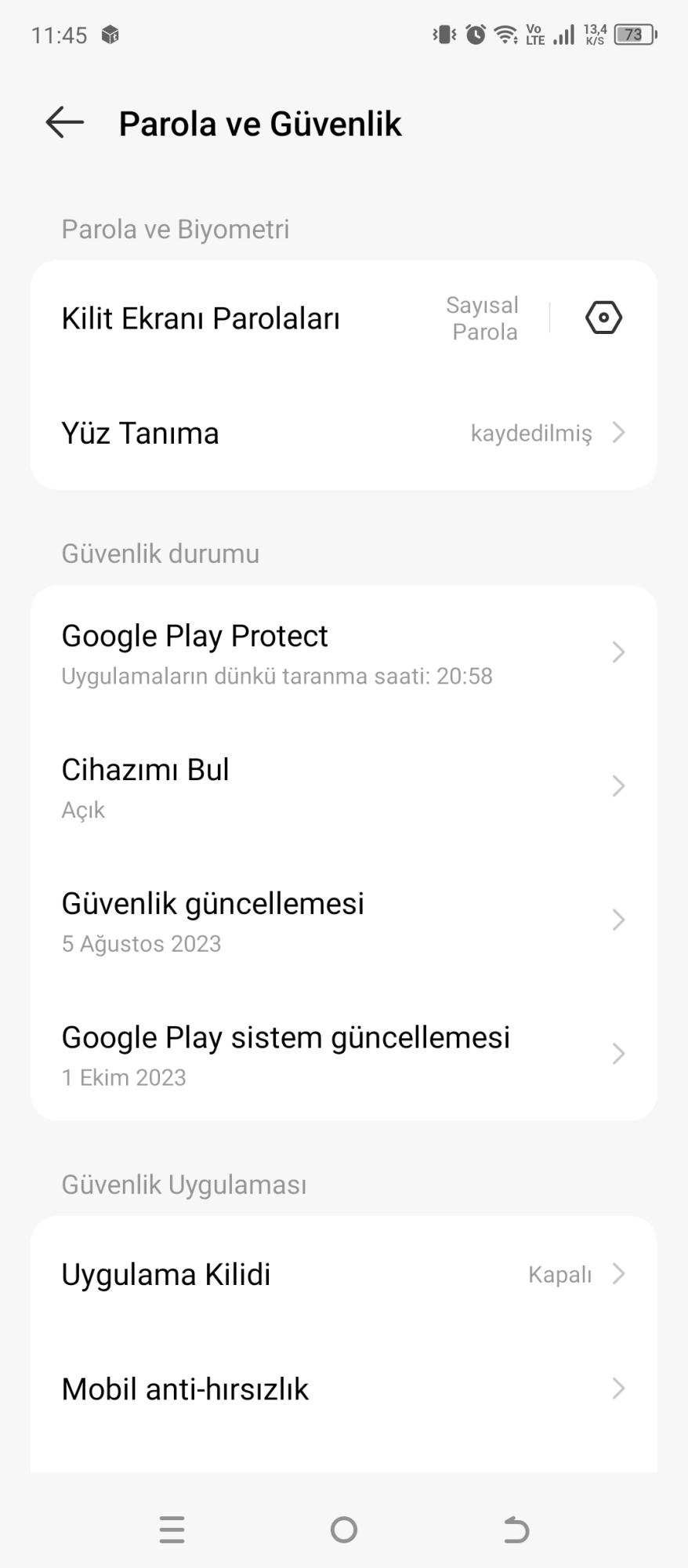The image size is (688, 1568).
Task: Tap the recent apps icon in navigation bar
Action: 172,1530
